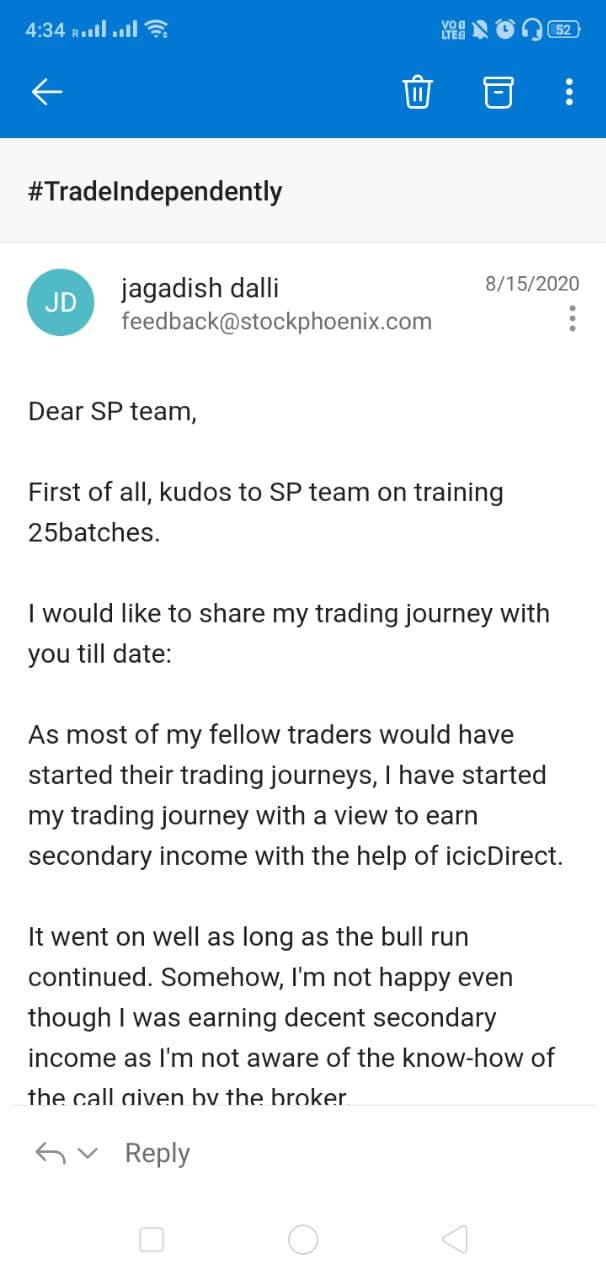Delete this email with the trash icon
This screenshot has width=606, height=1280.
point(417,92)
